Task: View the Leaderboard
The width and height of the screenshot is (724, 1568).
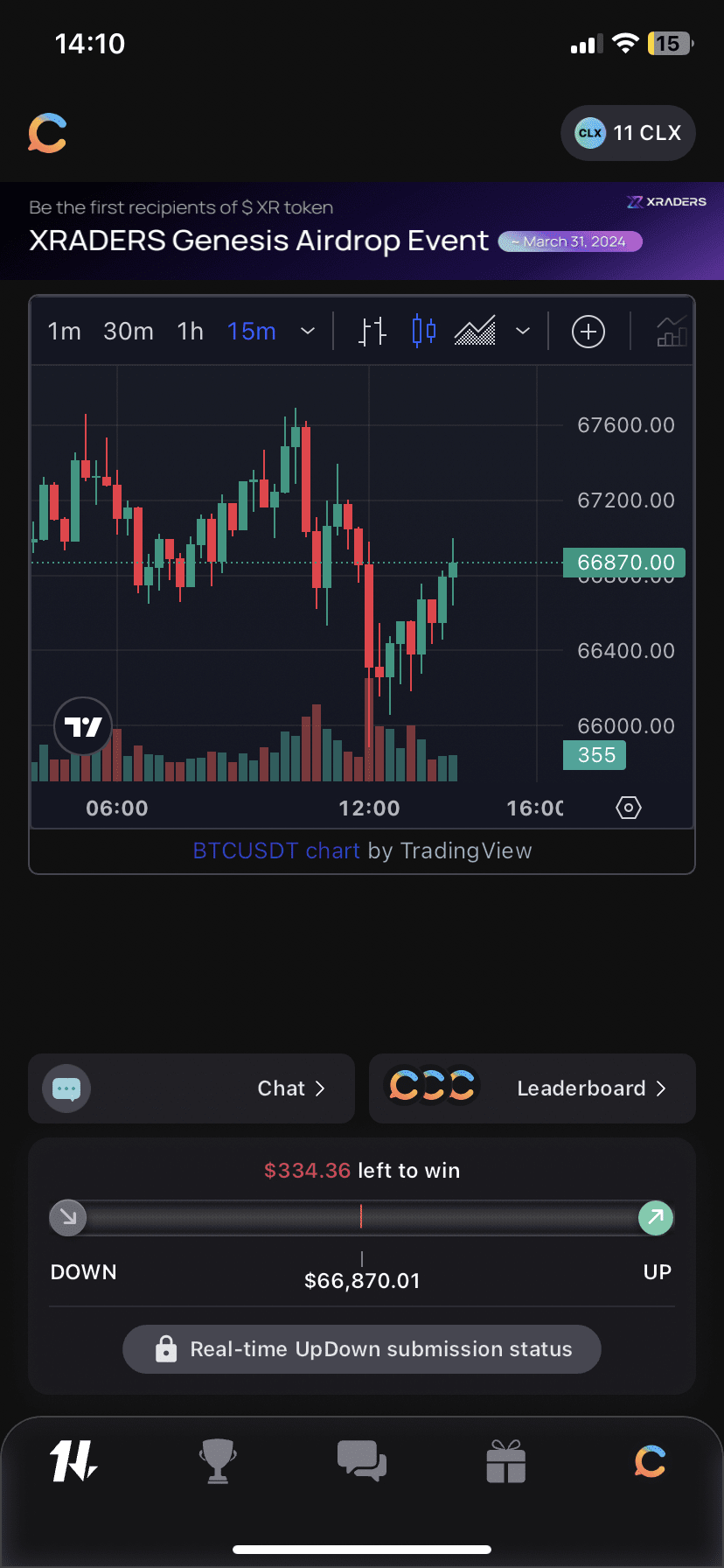Action: click(533, 1088)
